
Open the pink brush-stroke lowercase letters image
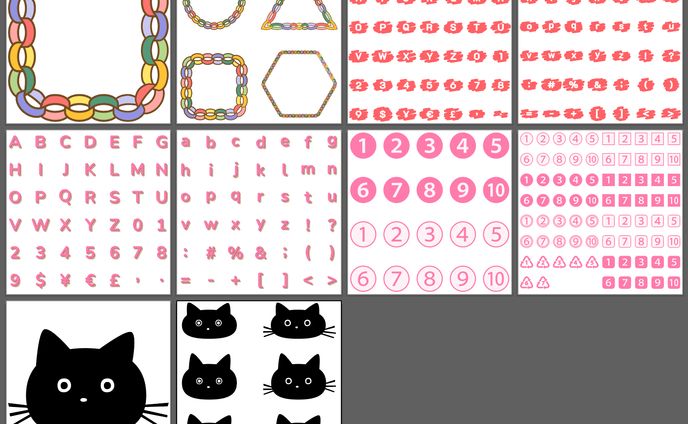point(600,60)
